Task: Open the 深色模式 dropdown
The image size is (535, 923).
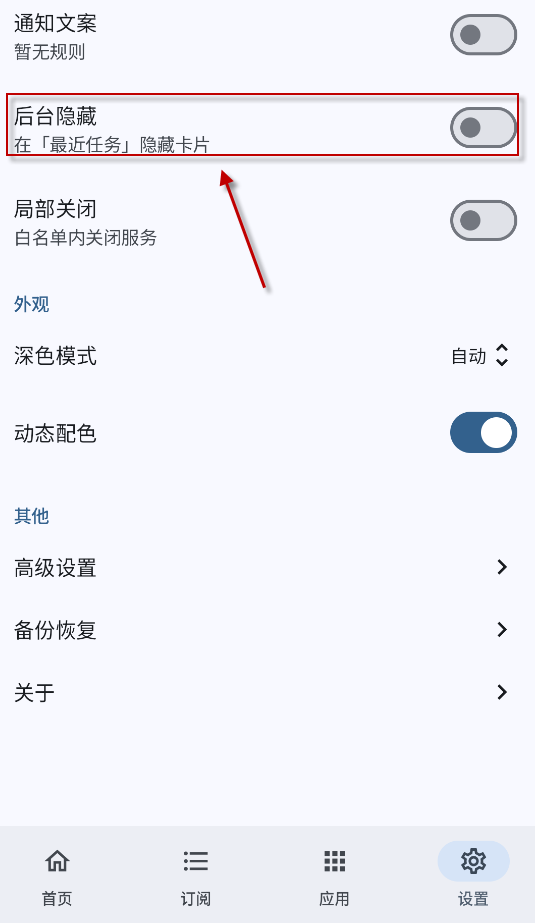Action: 480,356
